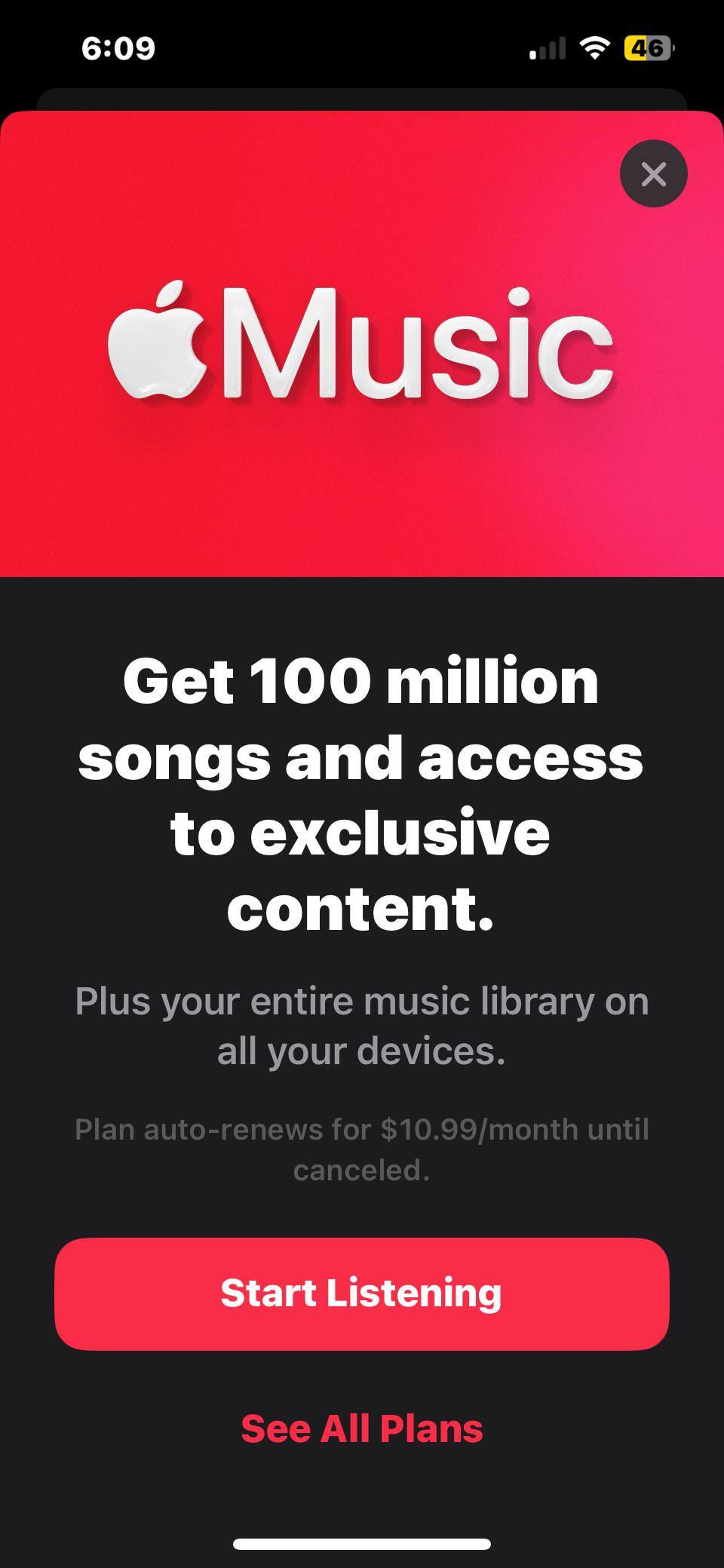Dismiss the Apple Music offer
724x1568 pixels.
(x=653, y=173)
